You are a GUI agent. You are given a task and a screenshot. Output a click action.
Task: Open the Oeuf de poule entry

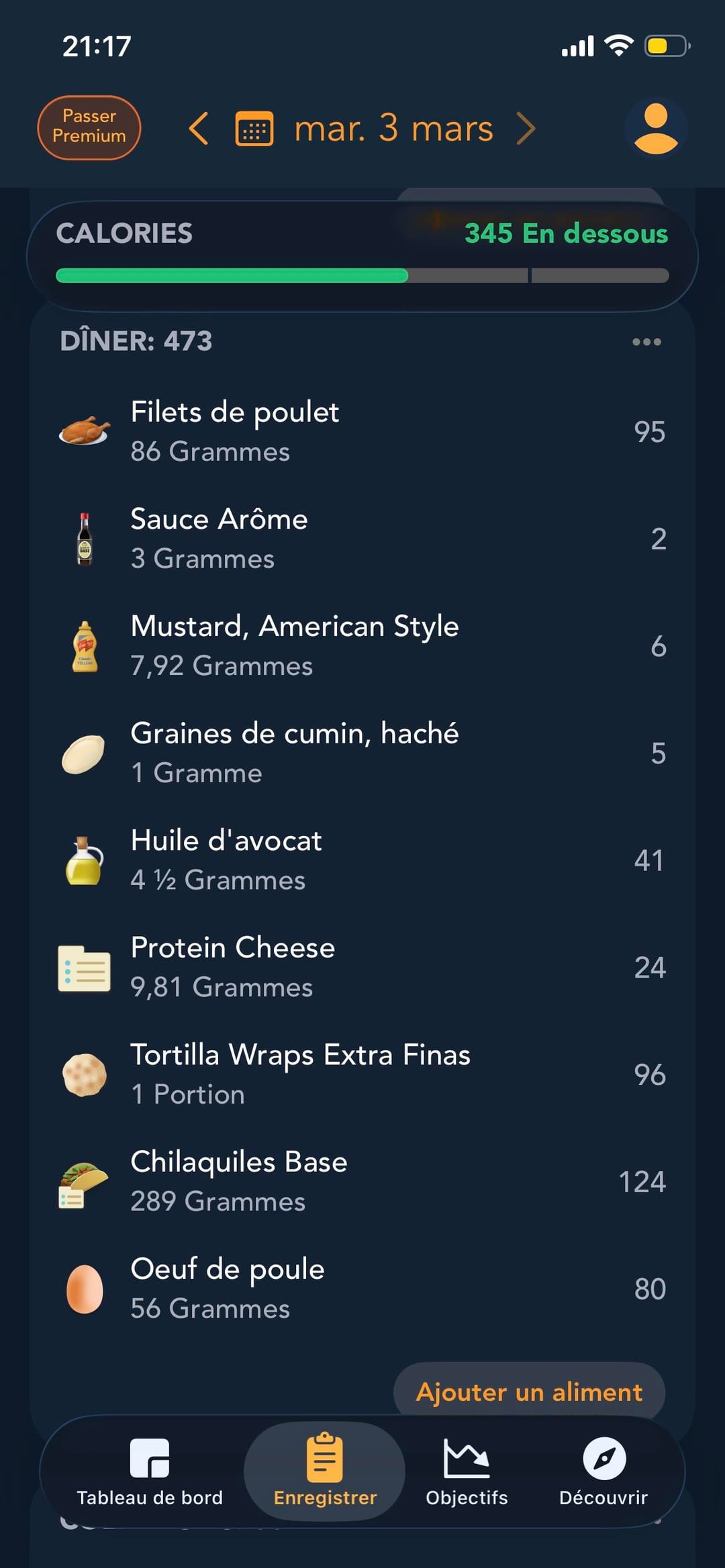tap(362, 1289)
